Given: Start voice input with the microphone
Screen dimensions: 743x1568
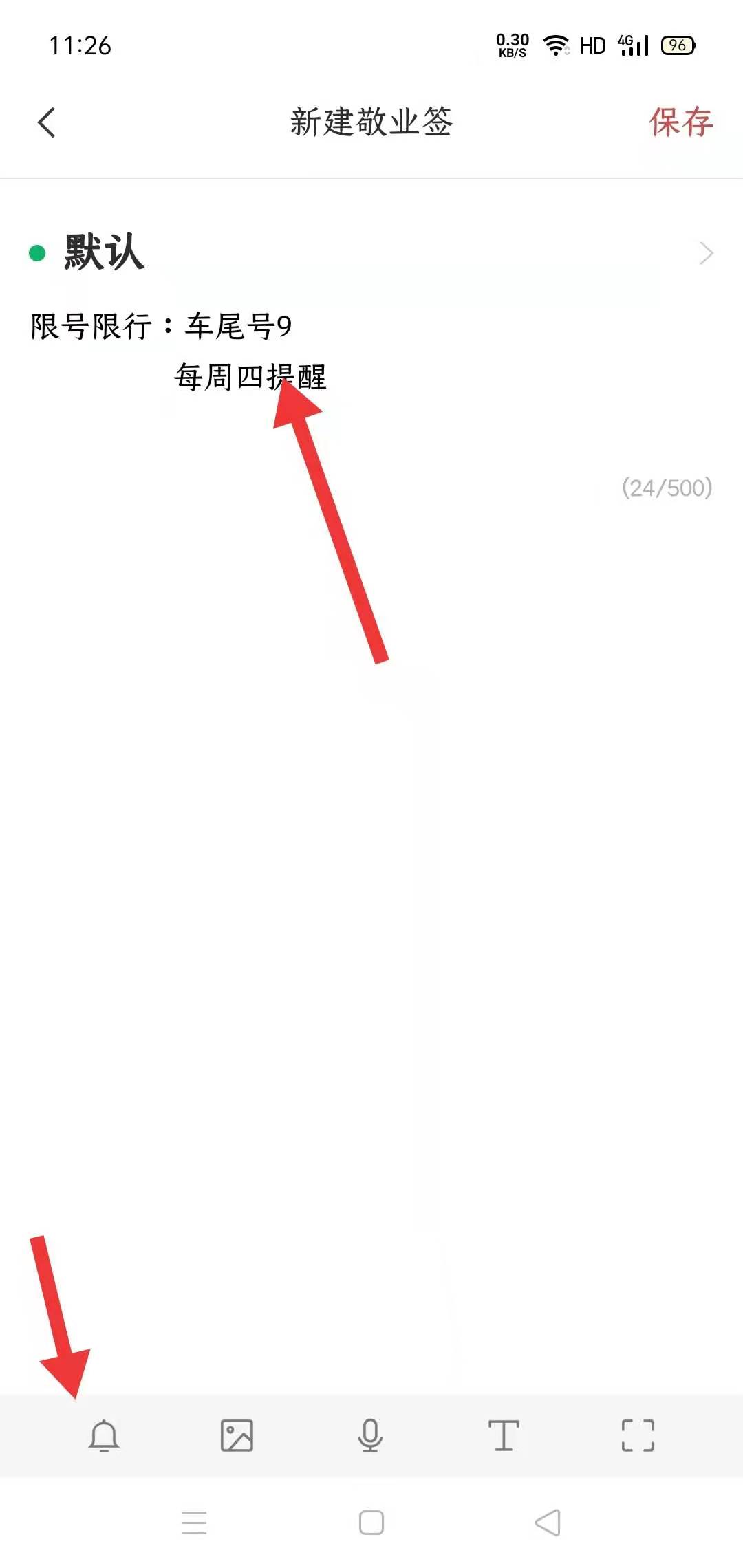Looking at the screenshot, I should click(370, 1435).
